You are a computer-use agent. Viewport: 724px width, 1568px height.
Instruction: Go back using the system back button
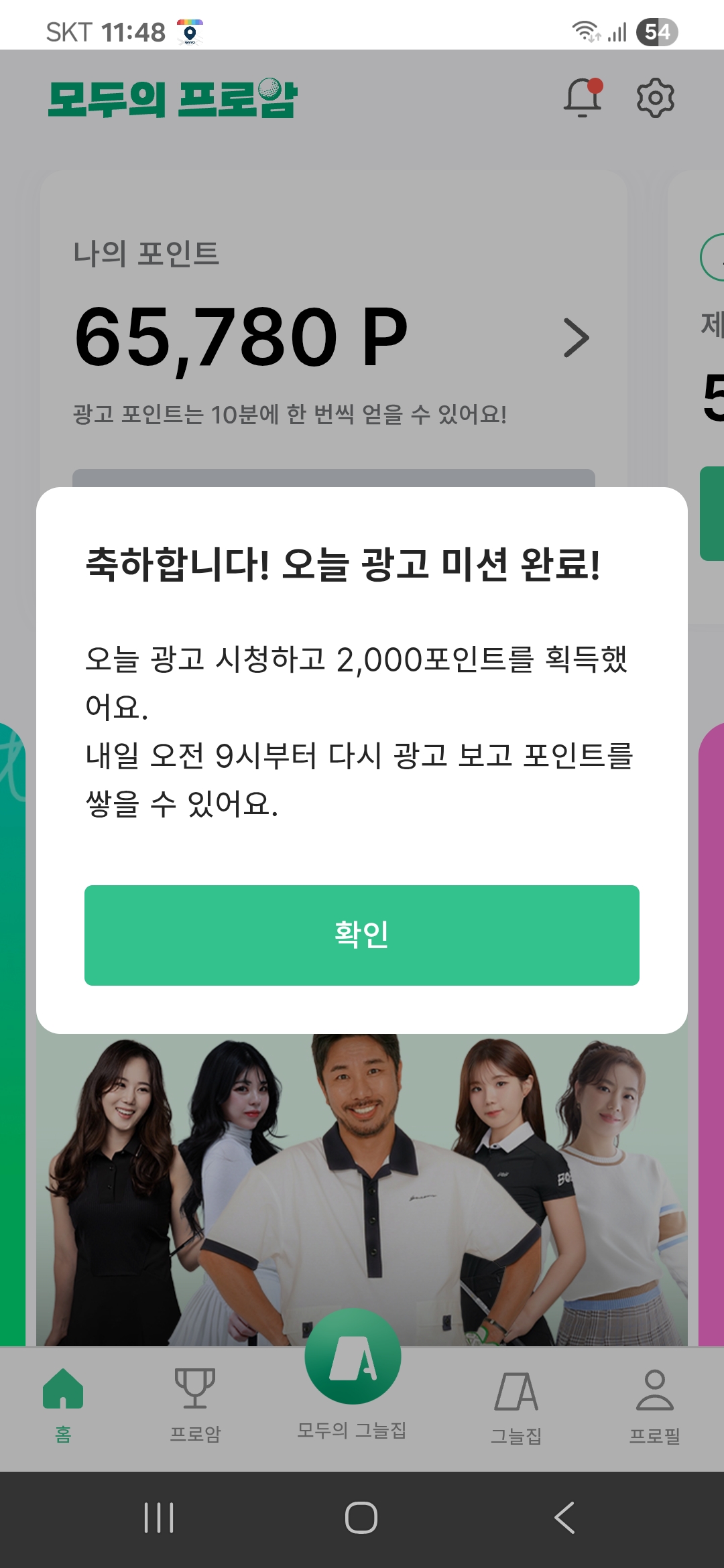(x=564, y=1518)
